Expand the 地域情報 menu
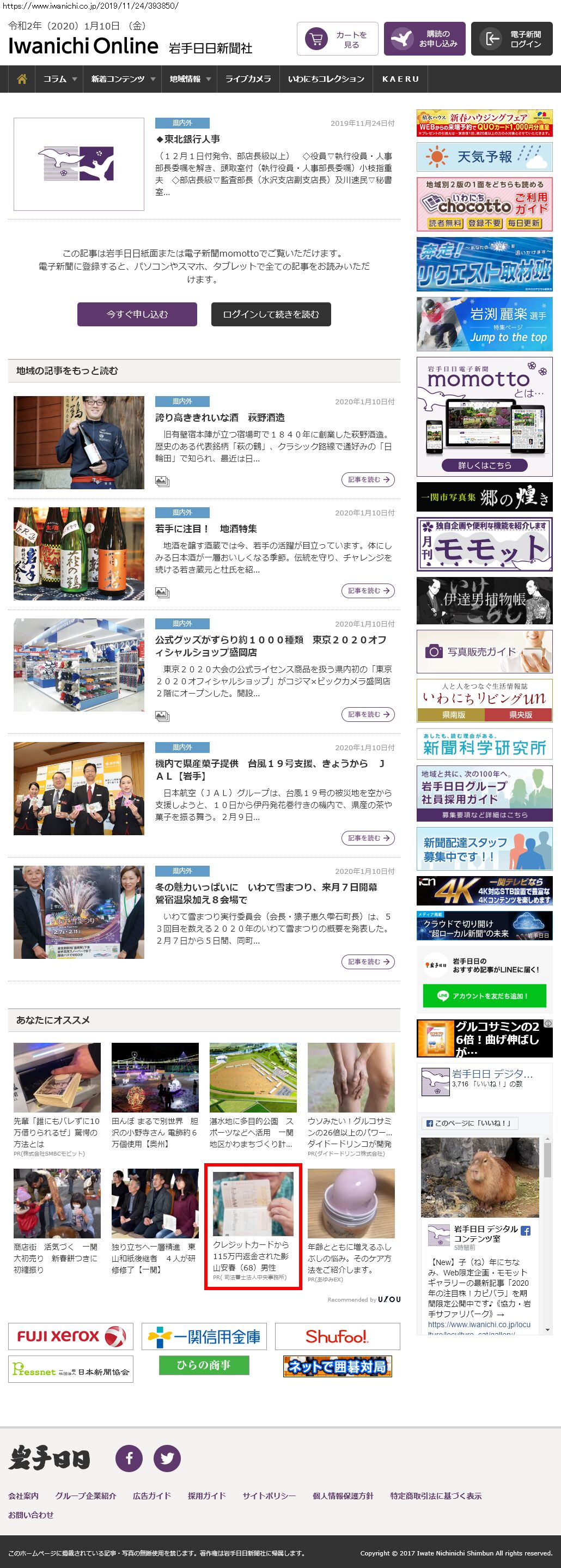 (x=190, y=79)
